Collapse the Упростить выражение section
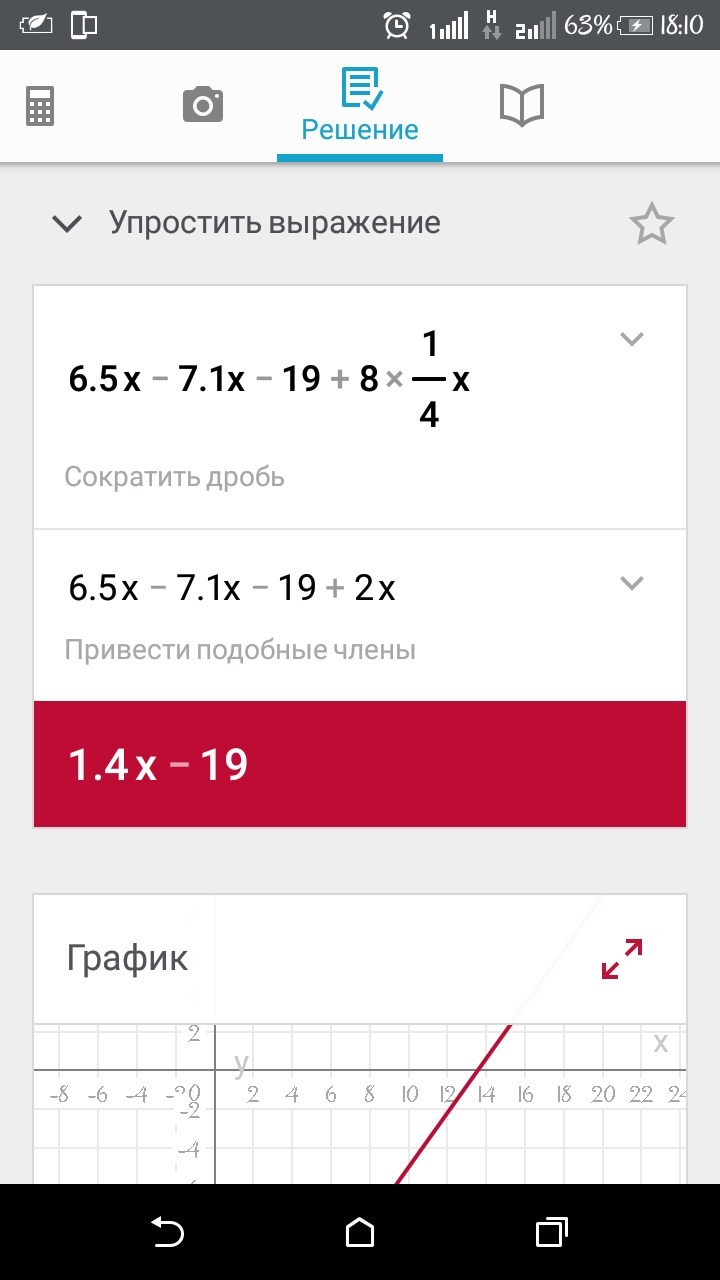Screen dimensions: 720x1280 click(67, 223)
